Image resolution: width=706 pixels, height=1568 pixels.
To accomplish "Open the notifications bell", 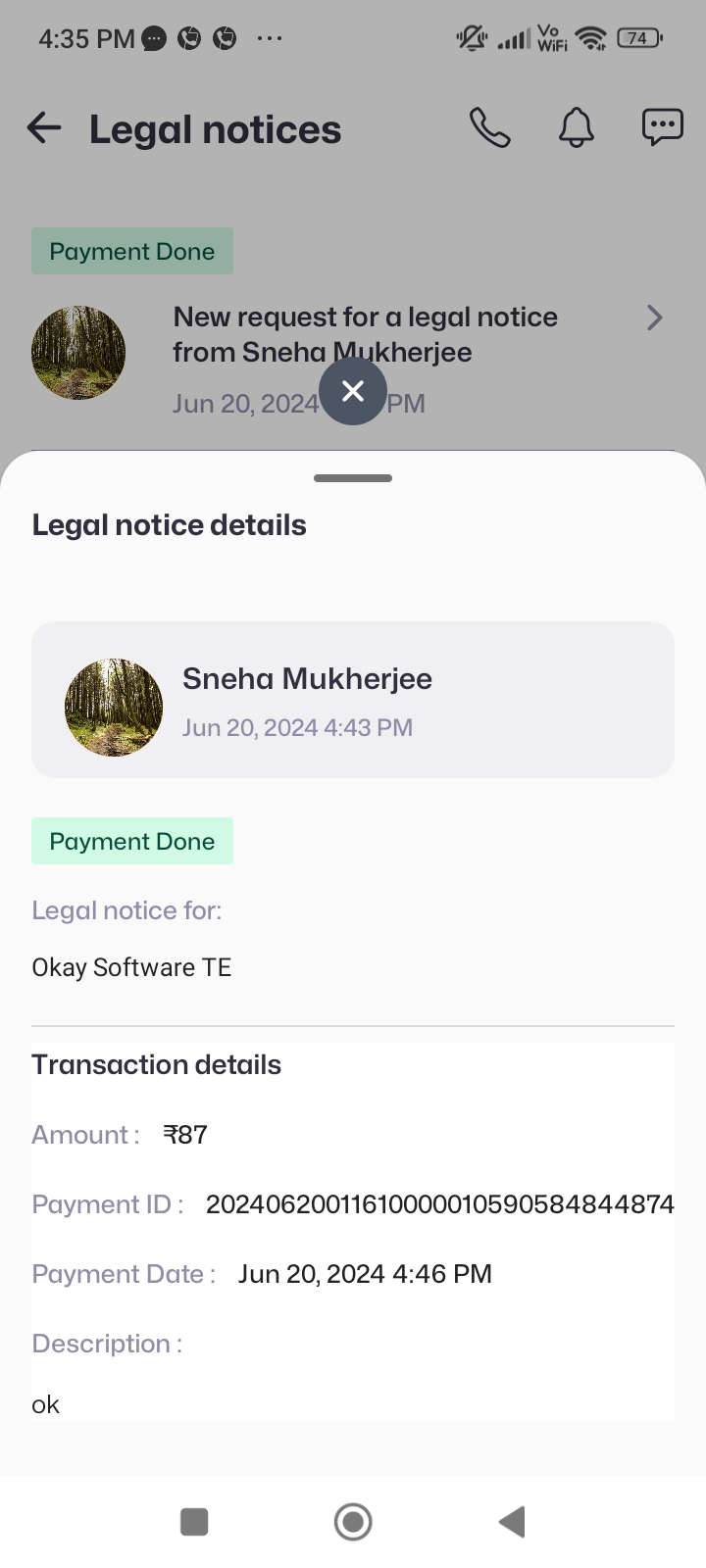I will coord(577,128).
